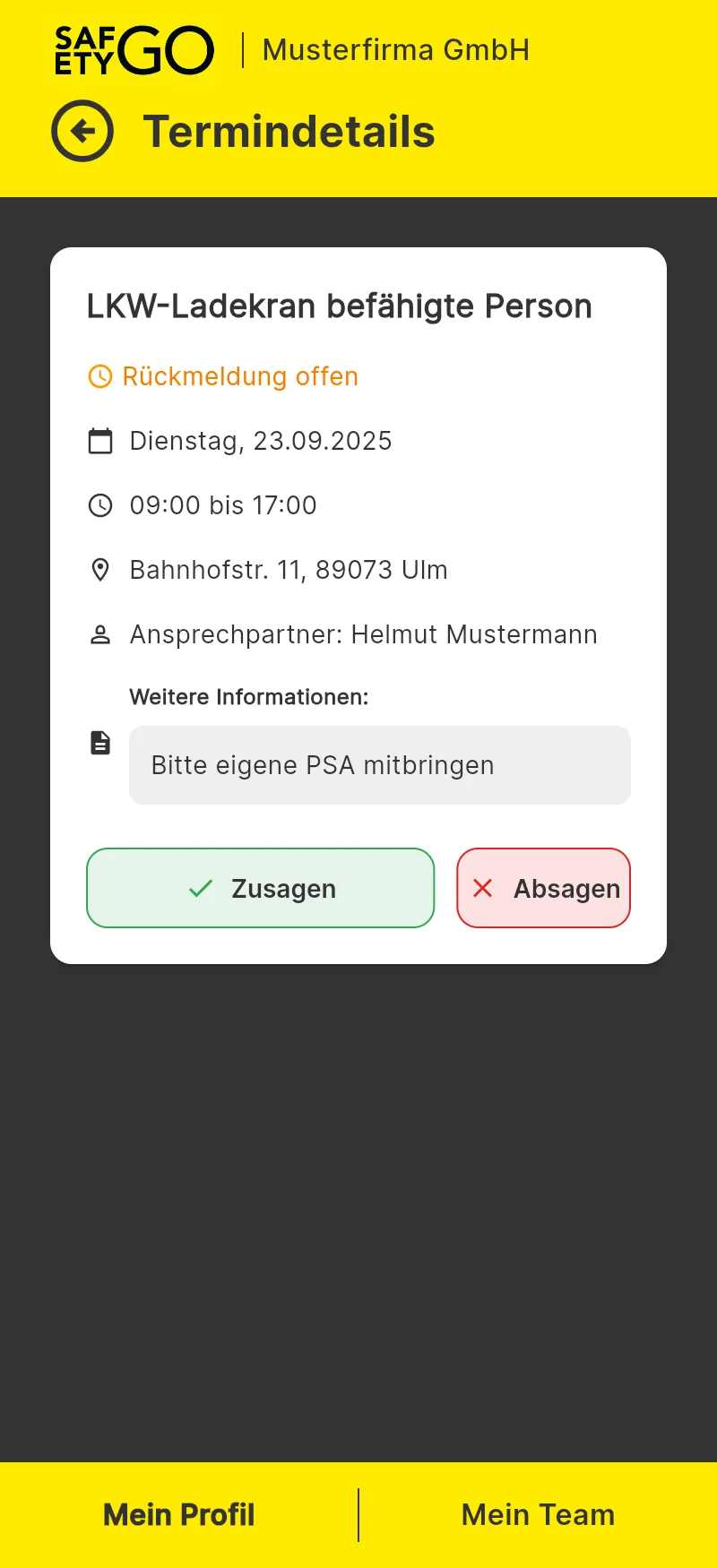Click the calendar icon beside the date
Viewport: 717px width, 1568px height.
coord(100,440)
